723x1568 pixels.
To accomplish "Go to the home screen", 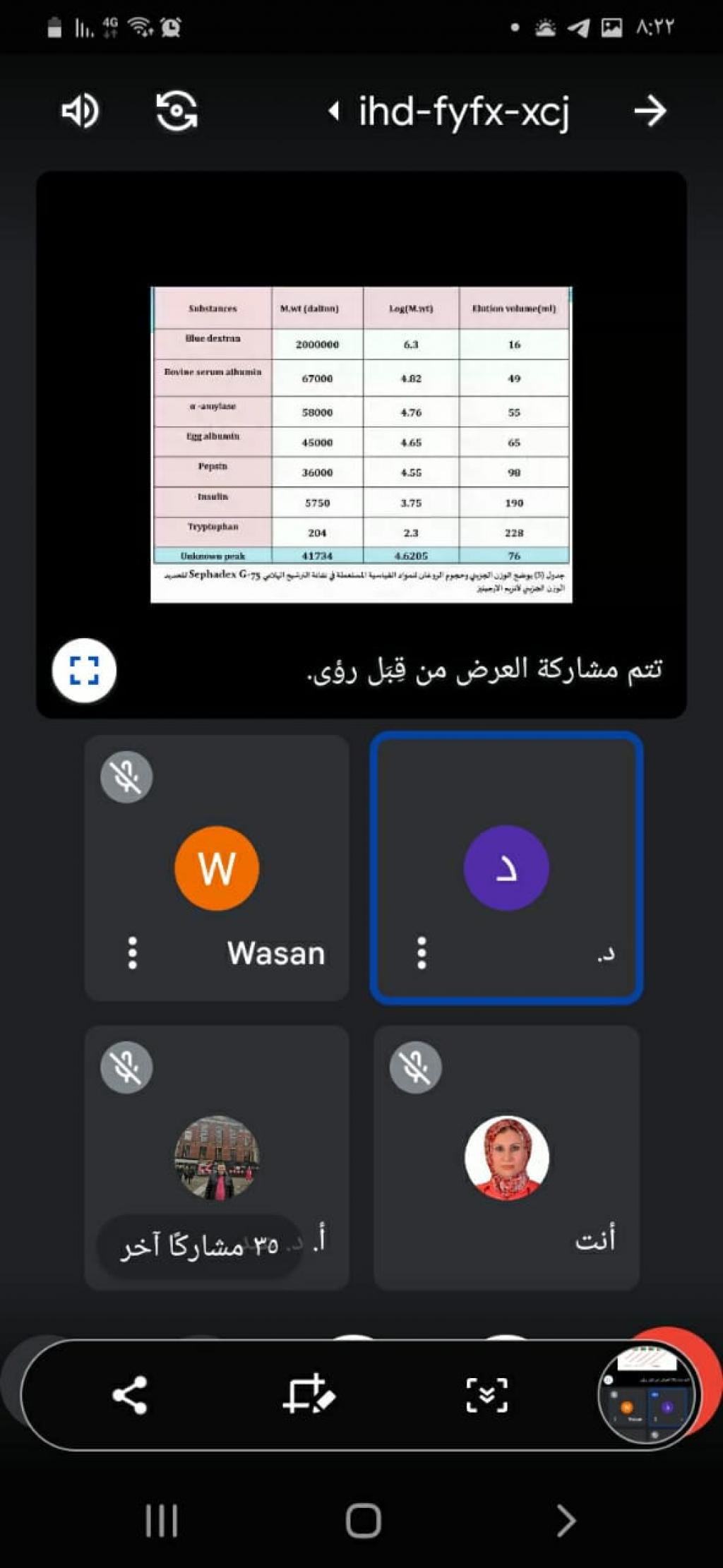I will coord(363,1520).
